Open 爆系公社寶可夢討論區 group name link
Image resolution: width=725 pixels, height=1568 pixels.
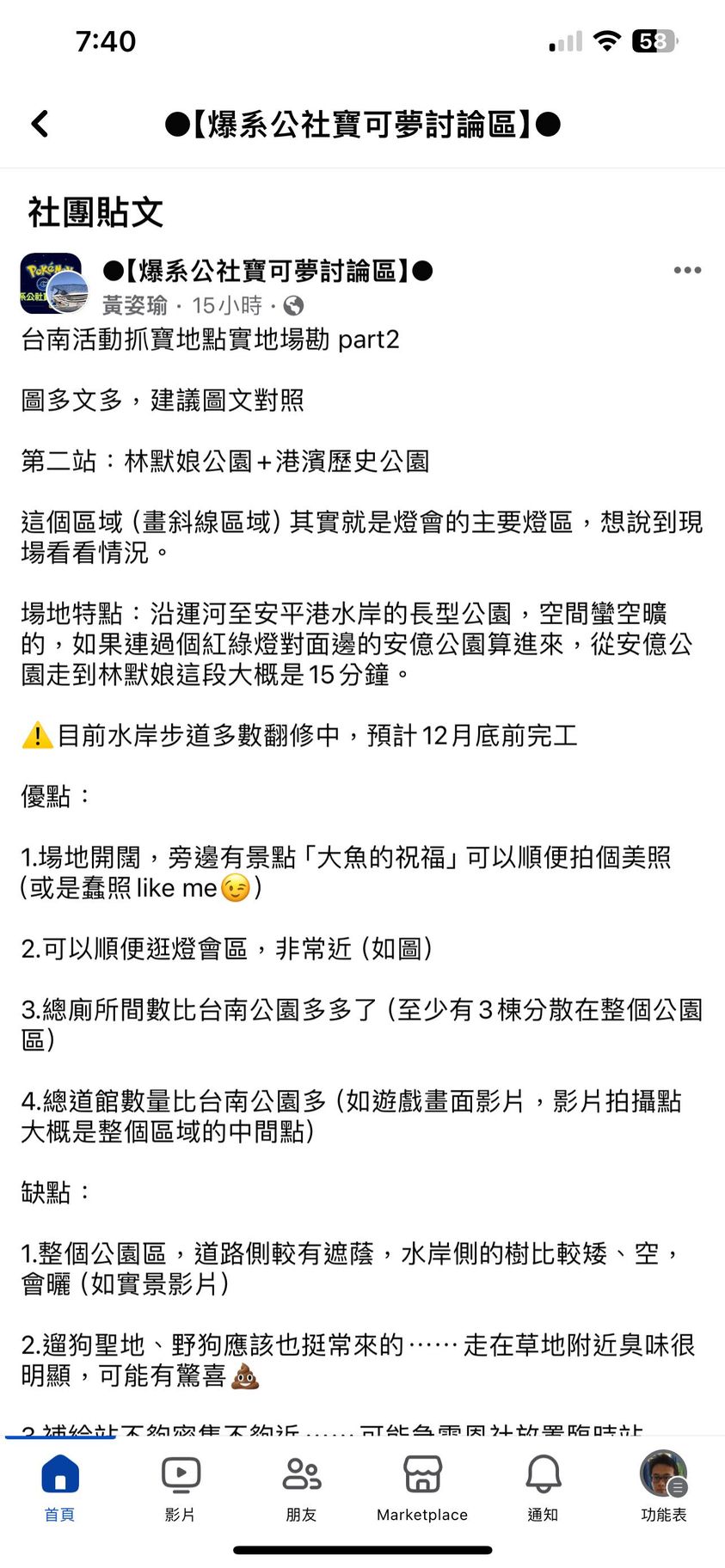[x=267, y=272]
